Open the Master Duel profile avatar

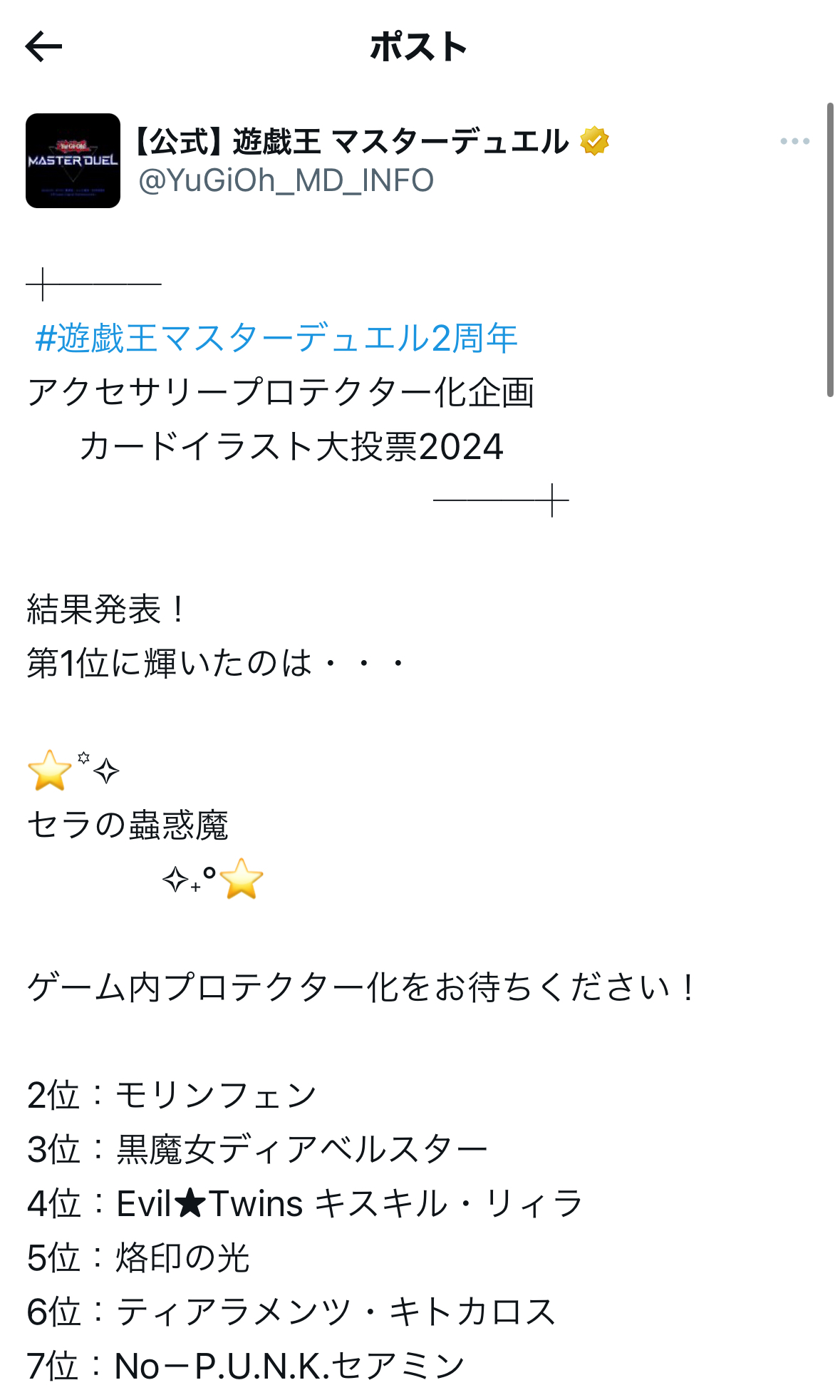(x=73, y=161)
